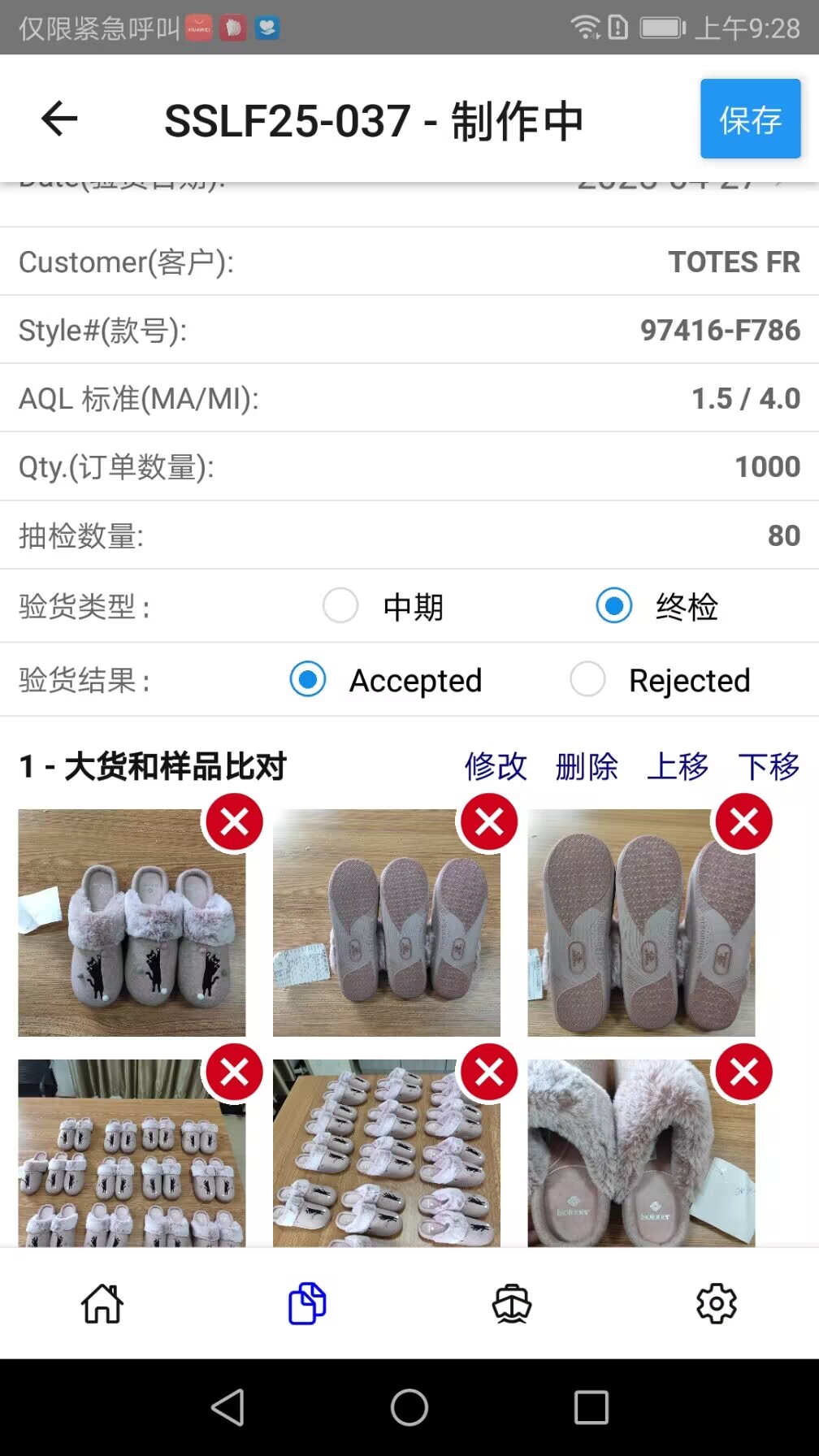Screen dimensions: 819x1456
Task: Tap 终检 option to reveal final inspection settings
Action: point(614,605)
